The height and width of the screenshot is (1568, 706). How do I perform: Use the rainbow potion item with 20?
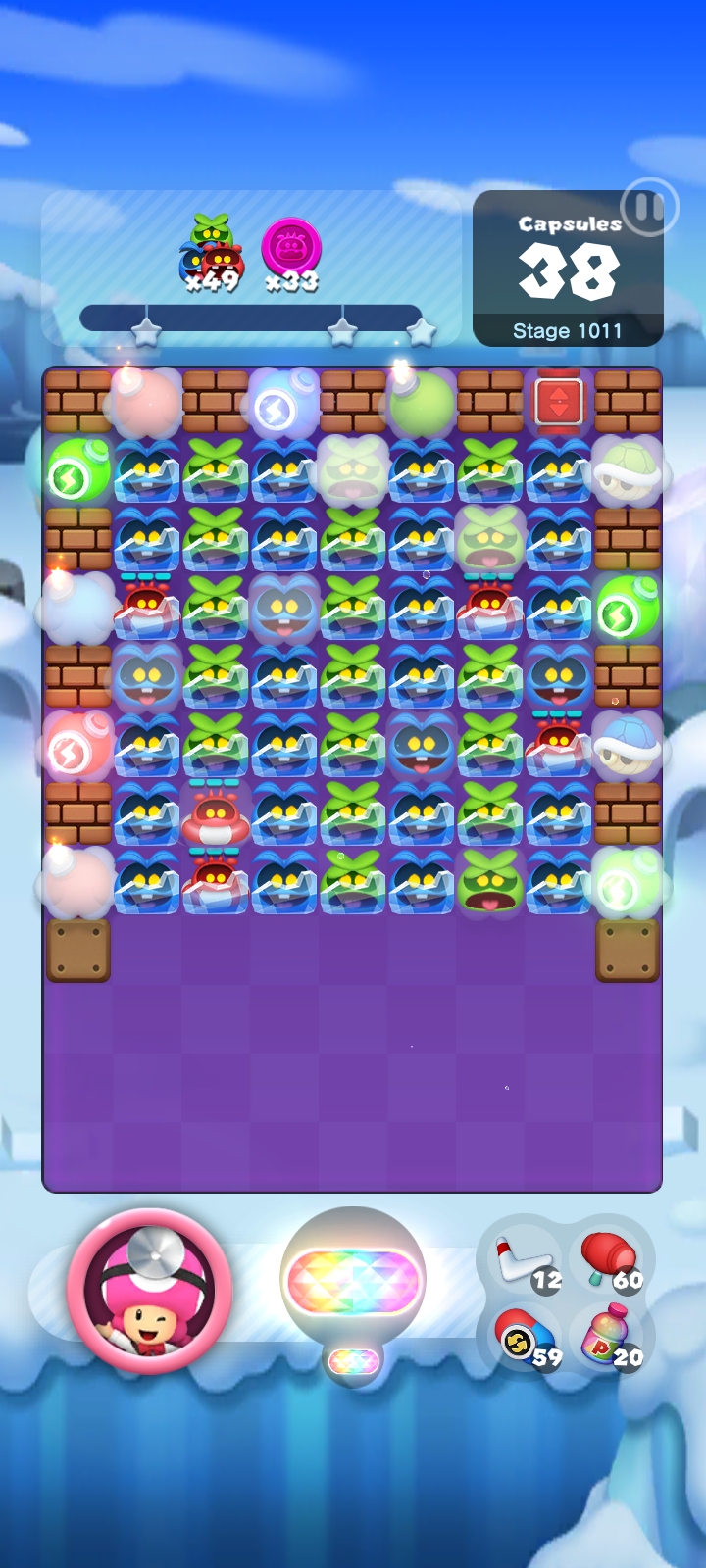610,1338
